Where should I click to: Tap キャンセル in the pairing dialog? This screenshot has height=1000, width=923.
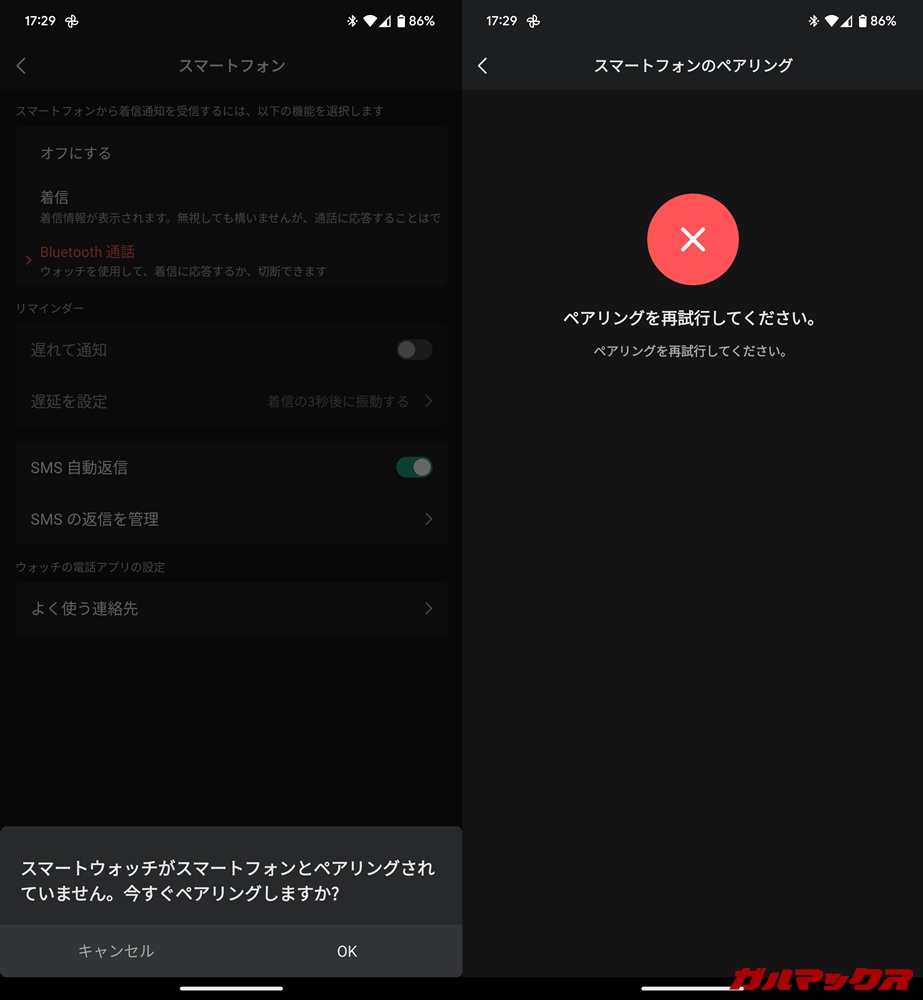(x=116, y=951)
